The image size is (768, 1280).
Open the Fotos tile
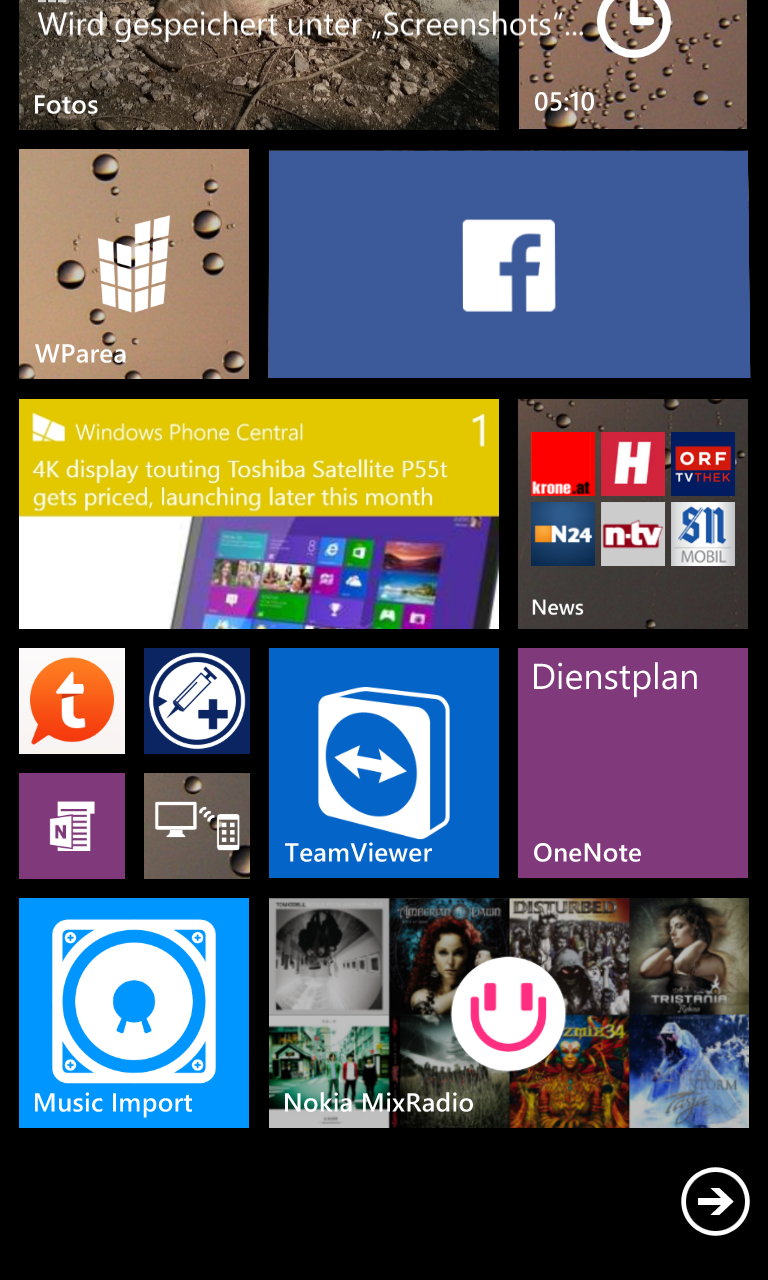[258, 65]
